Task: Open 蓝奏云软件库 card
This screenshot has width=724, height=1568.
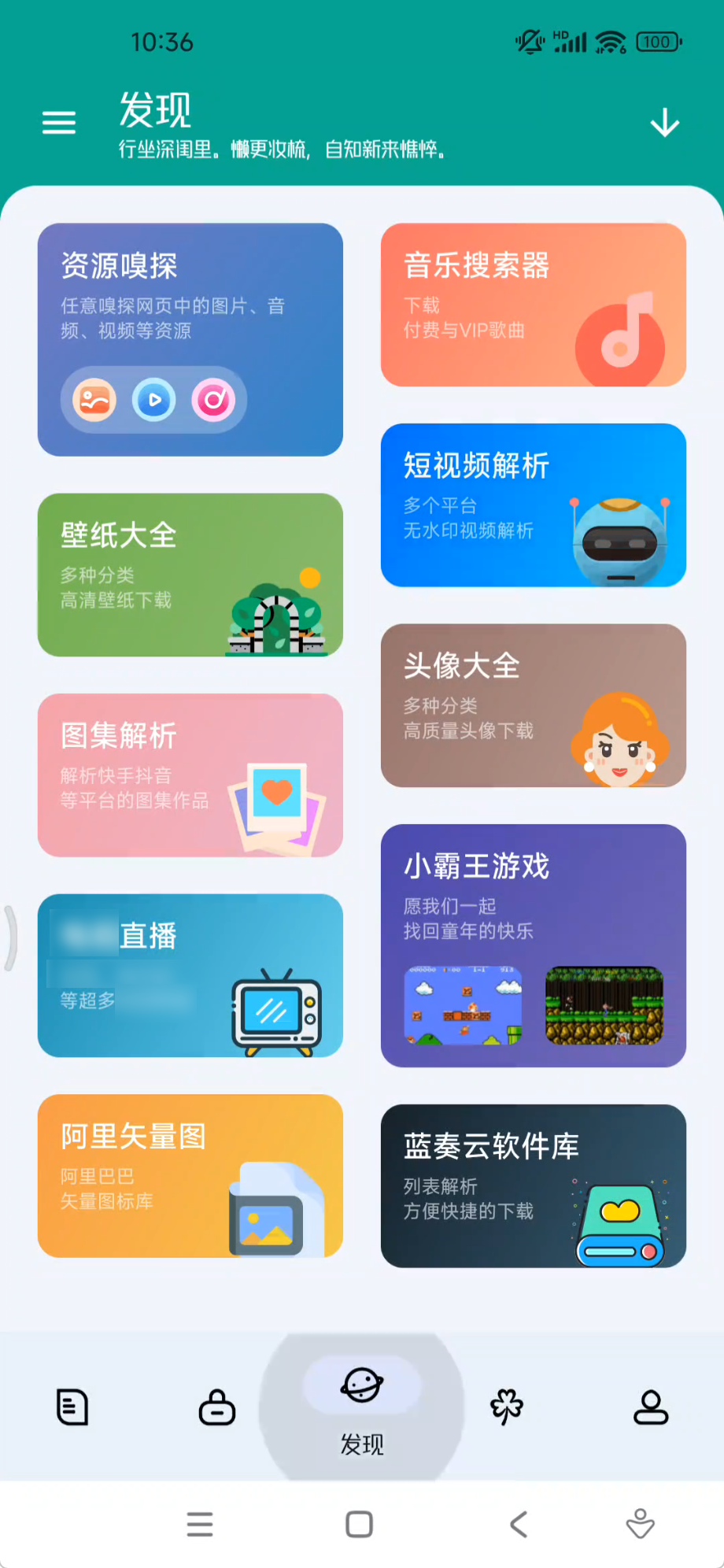Action: (533, 1185)
